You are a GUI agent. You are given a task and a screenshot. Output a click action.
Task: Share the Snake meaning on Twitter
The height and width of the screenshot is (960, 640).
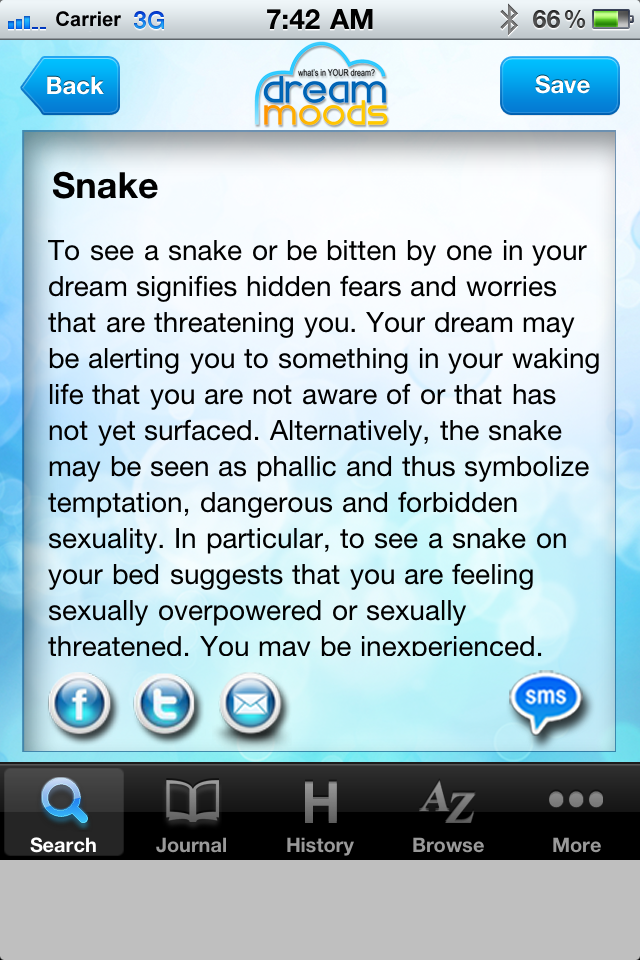(166, 706)
